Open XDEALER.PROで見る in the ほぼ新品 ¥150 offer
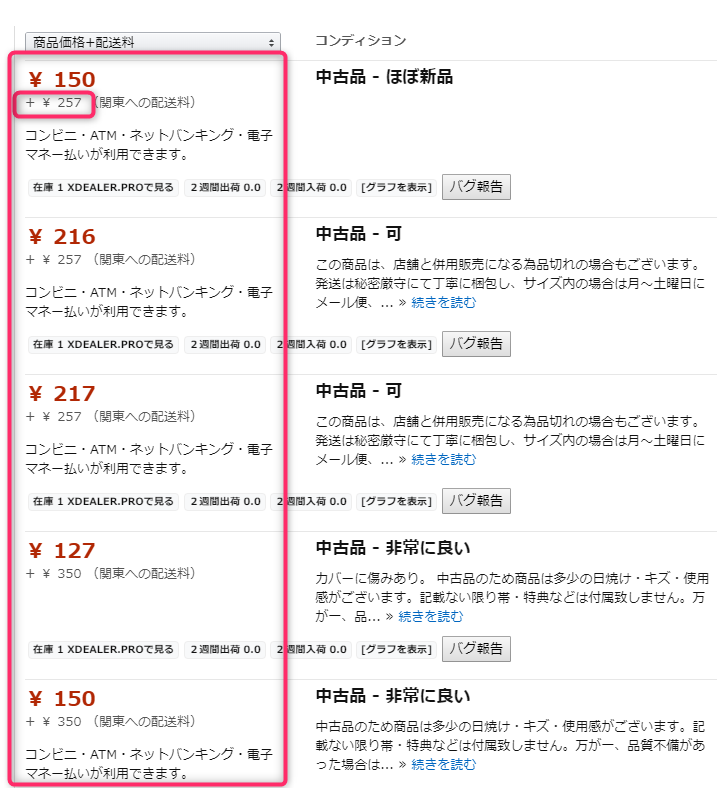Viewport: 717px width, 788px height. tap(103, 187)
